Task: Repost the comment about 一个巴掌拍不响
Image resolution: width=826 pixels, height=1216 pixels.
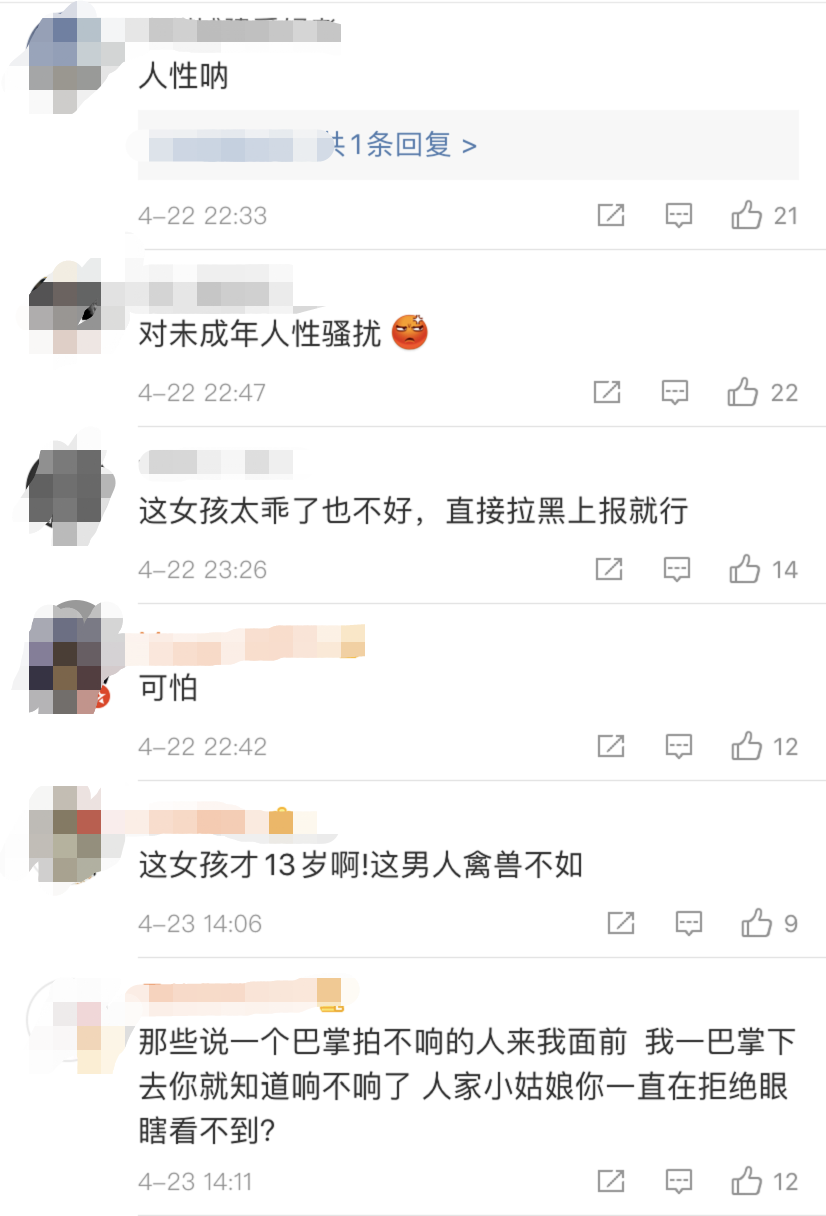Action: (x=610, y=1181)
